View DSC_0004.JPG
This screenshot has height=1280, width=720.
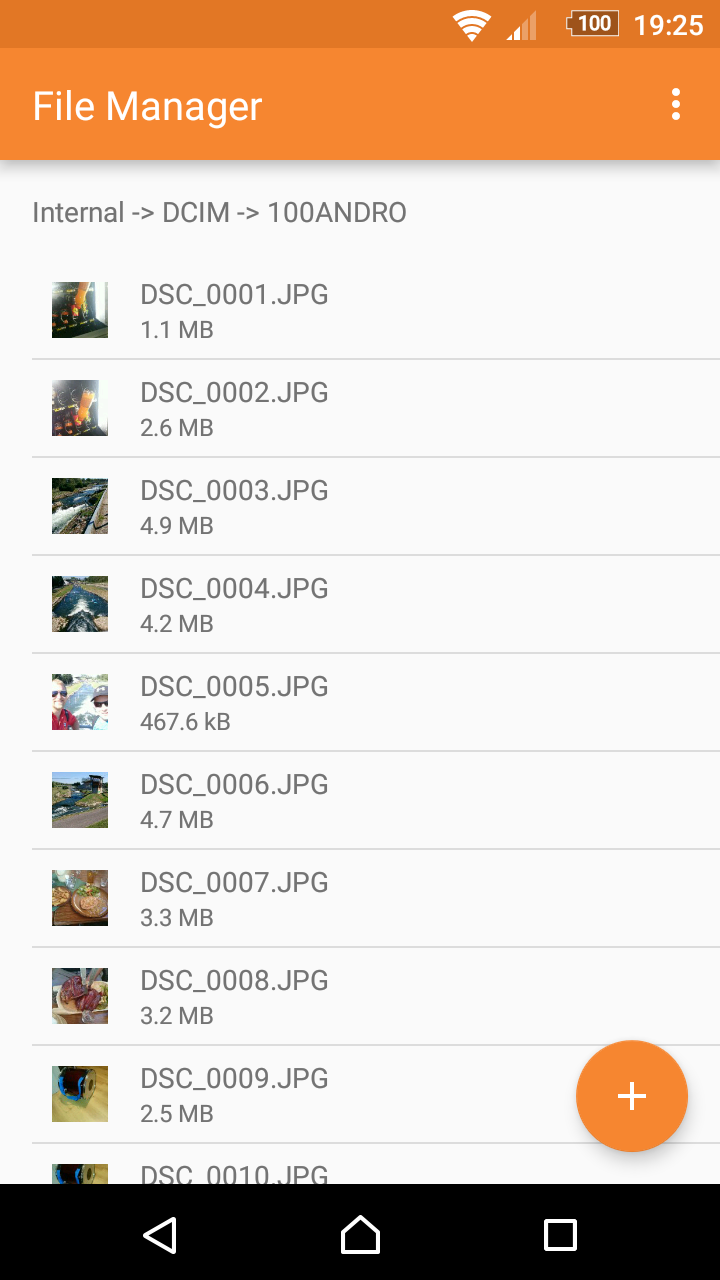(376, 604)
